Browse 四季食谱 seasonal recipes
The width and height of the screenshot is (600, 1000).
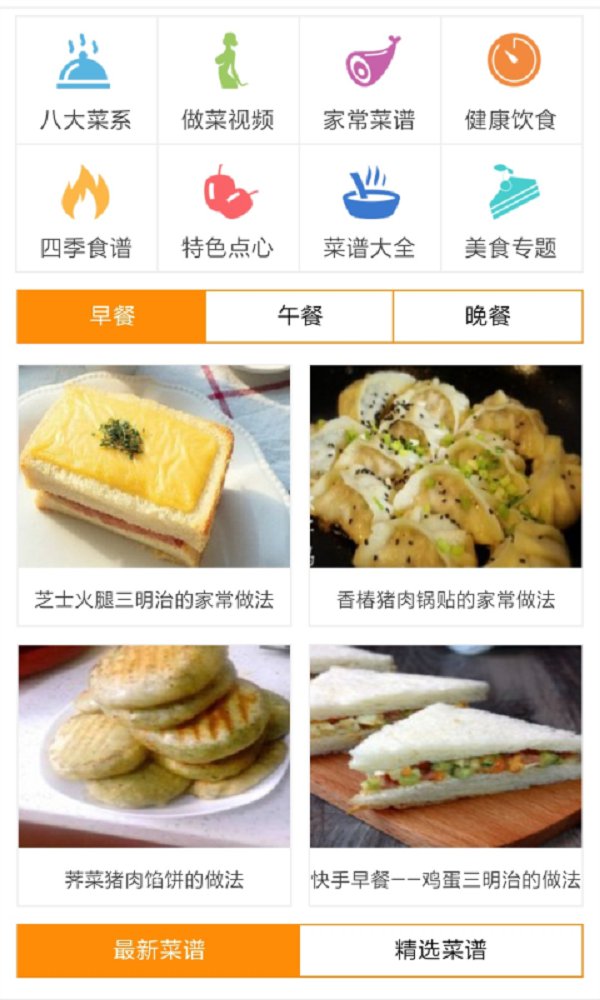tap(86, 209)
